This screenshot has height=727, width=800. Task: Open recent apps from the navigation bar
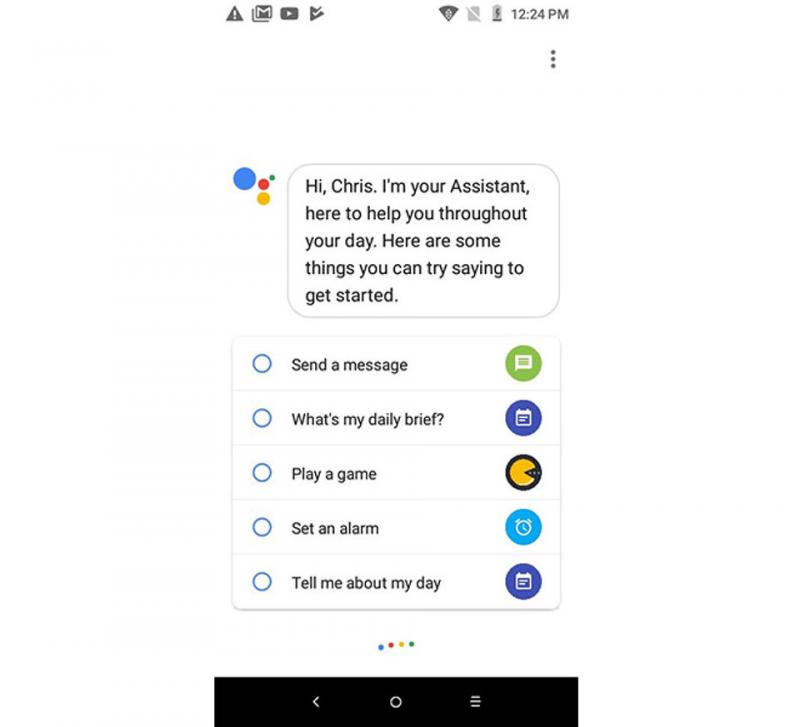click(475, 702)
